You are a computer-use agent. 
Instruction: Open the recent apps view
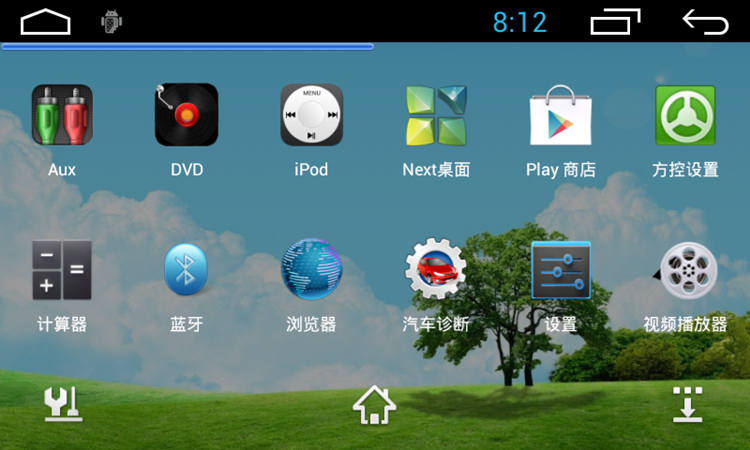coord(615,21)
